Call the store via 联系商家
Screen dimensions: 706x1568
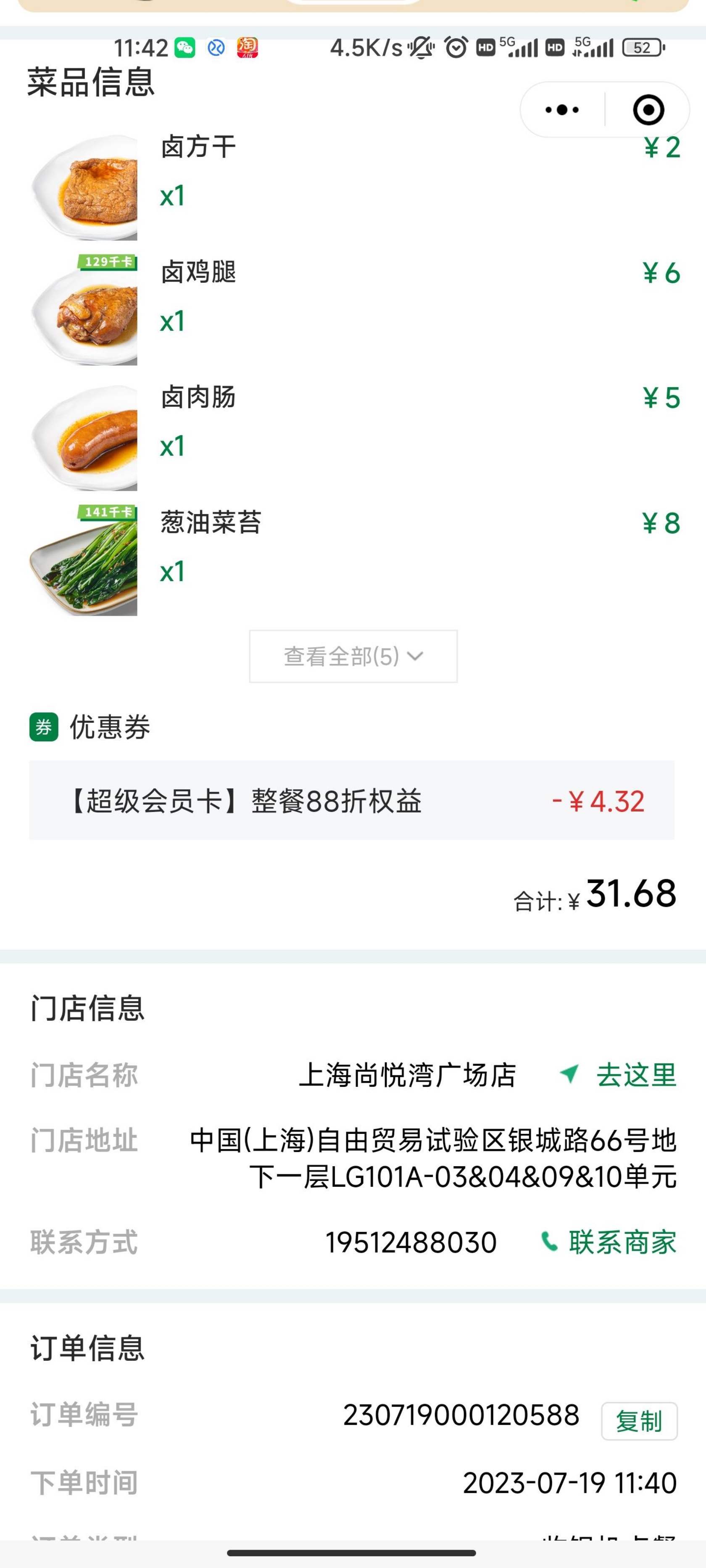pyautogui.click(x=609, y=1242)
